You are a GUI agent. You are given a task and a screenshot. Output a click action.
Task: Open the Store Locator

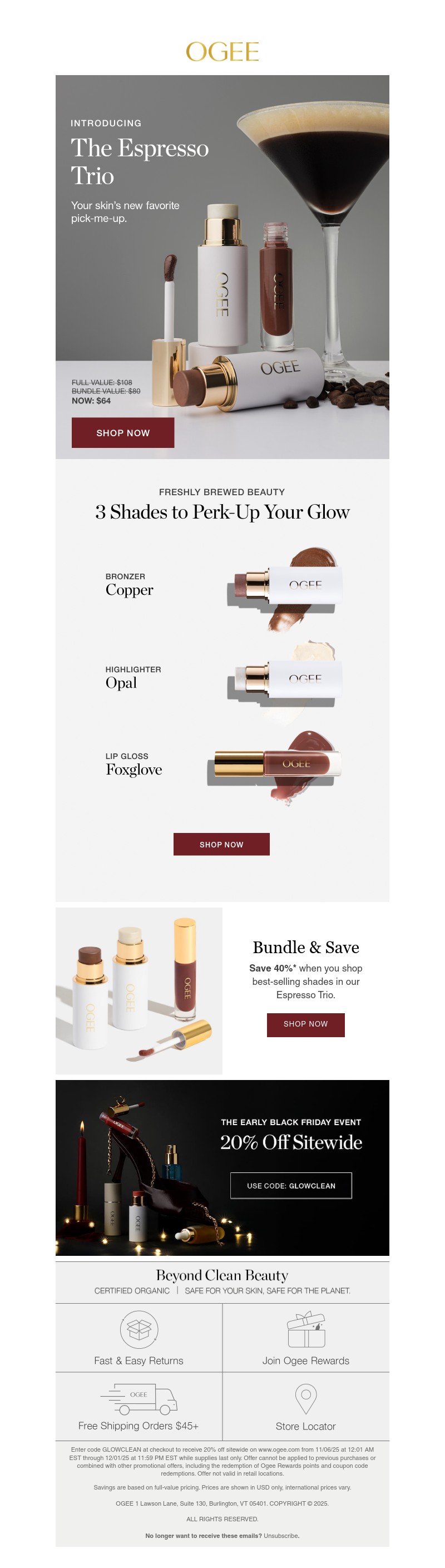pos(305,1407)
